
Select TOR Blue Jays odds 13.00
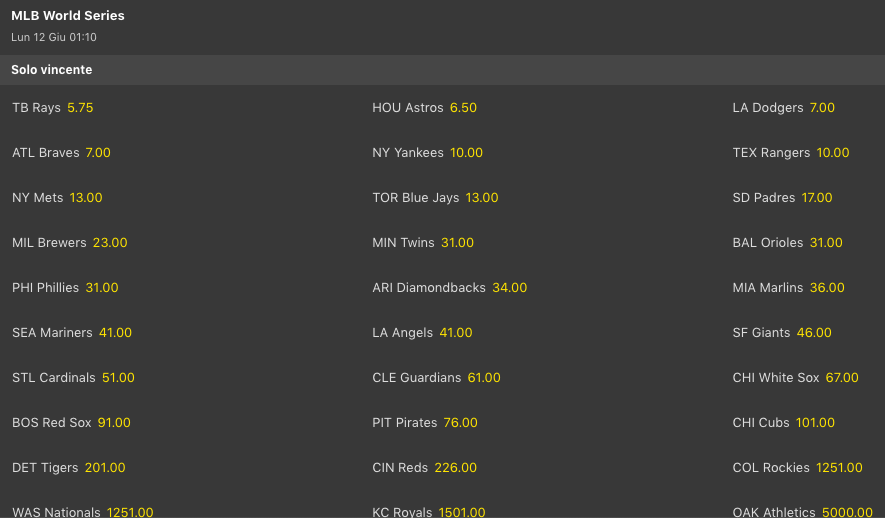[481, 198]
